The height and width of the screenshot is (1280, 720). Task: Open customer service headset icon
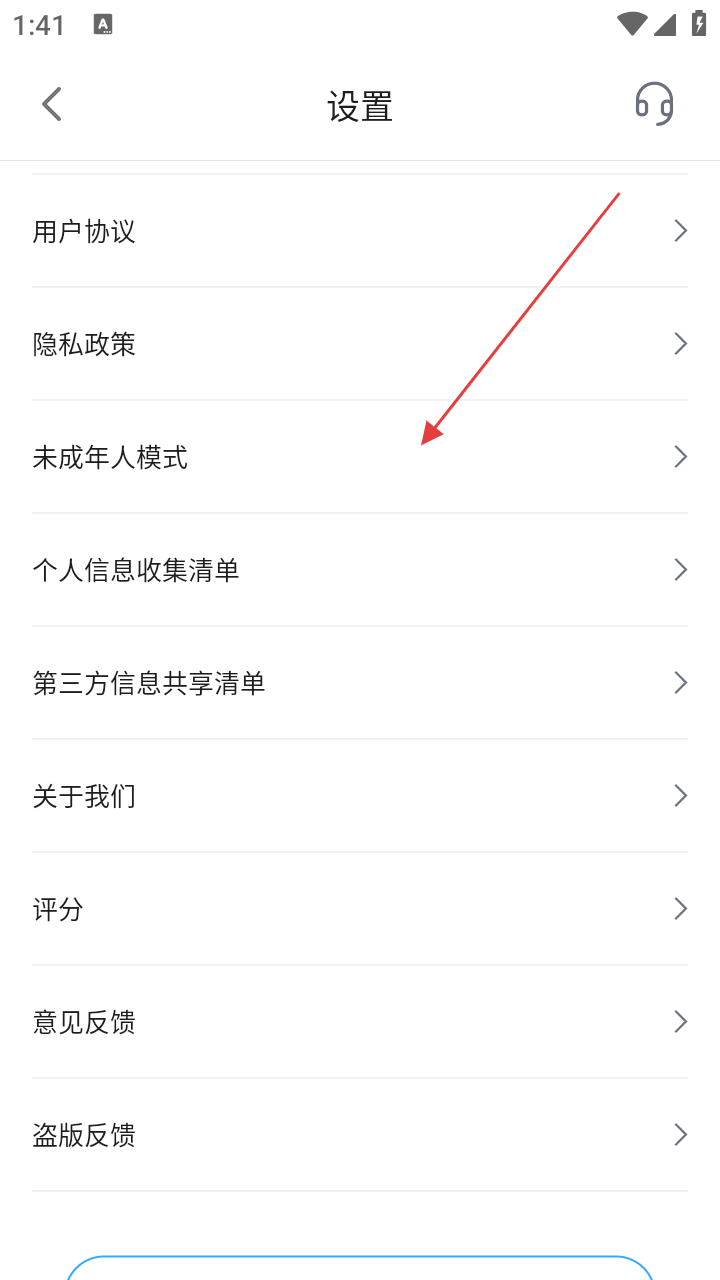(655, 104)
